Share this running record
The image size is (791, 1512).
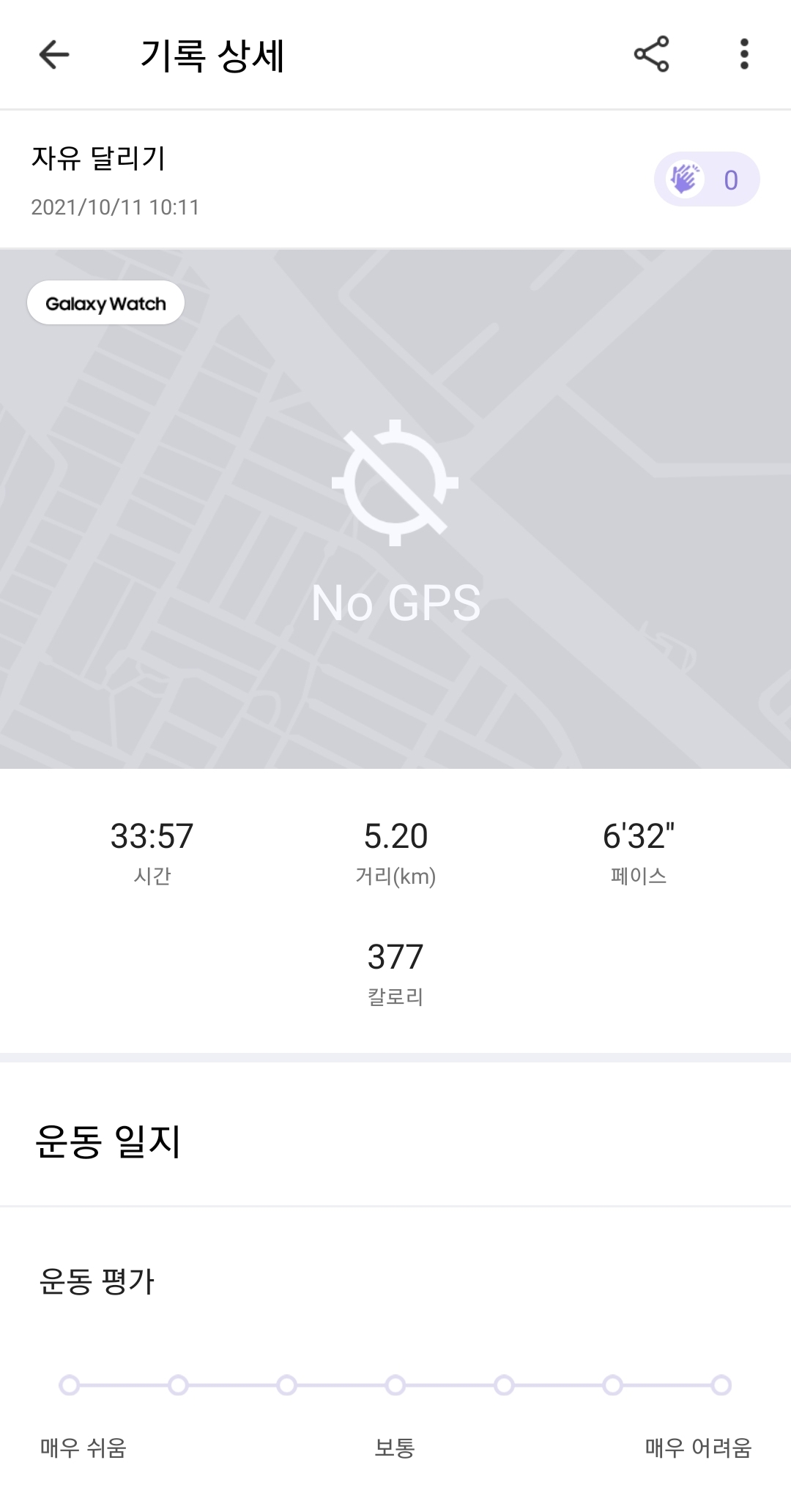tap(651, 54)
